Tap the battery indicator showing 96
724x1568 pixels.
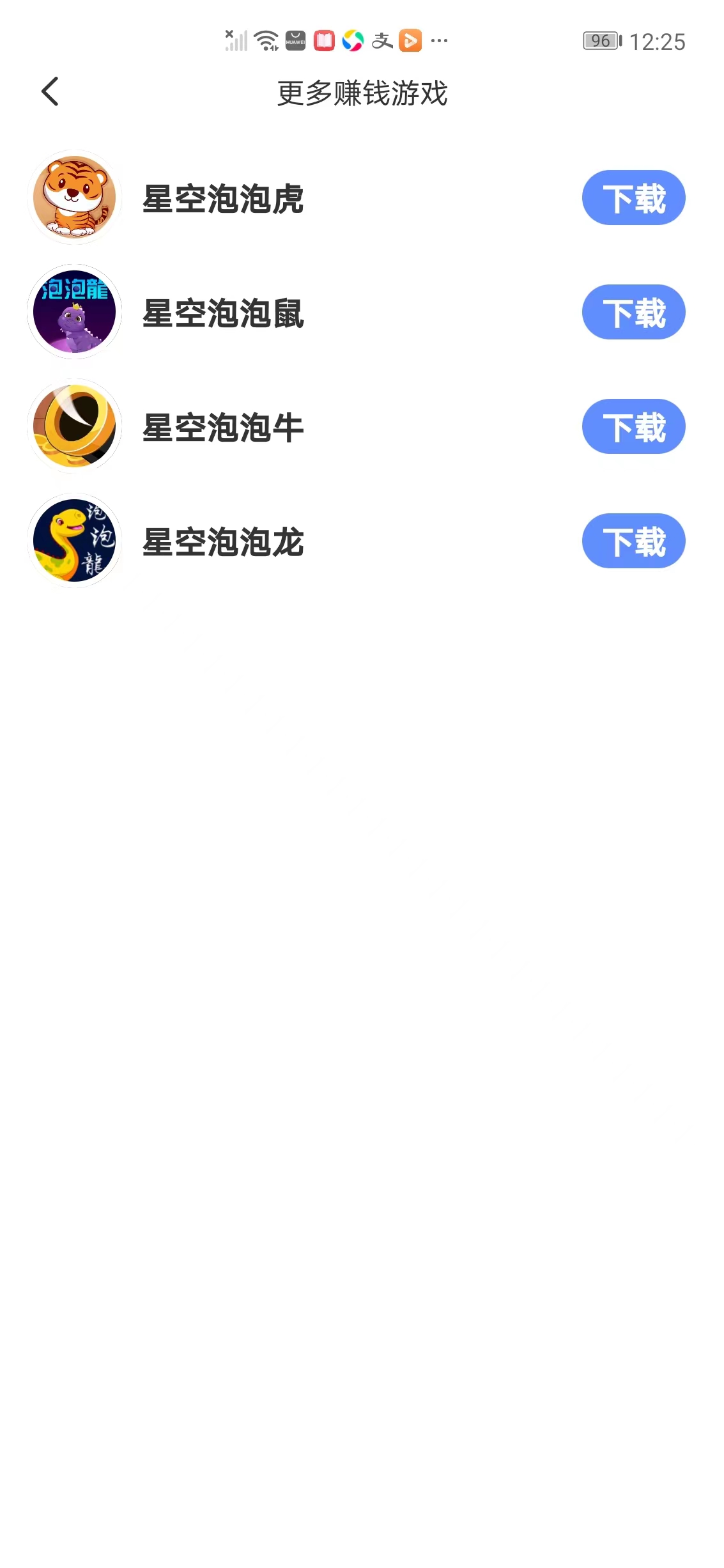(x=601, y=40)
